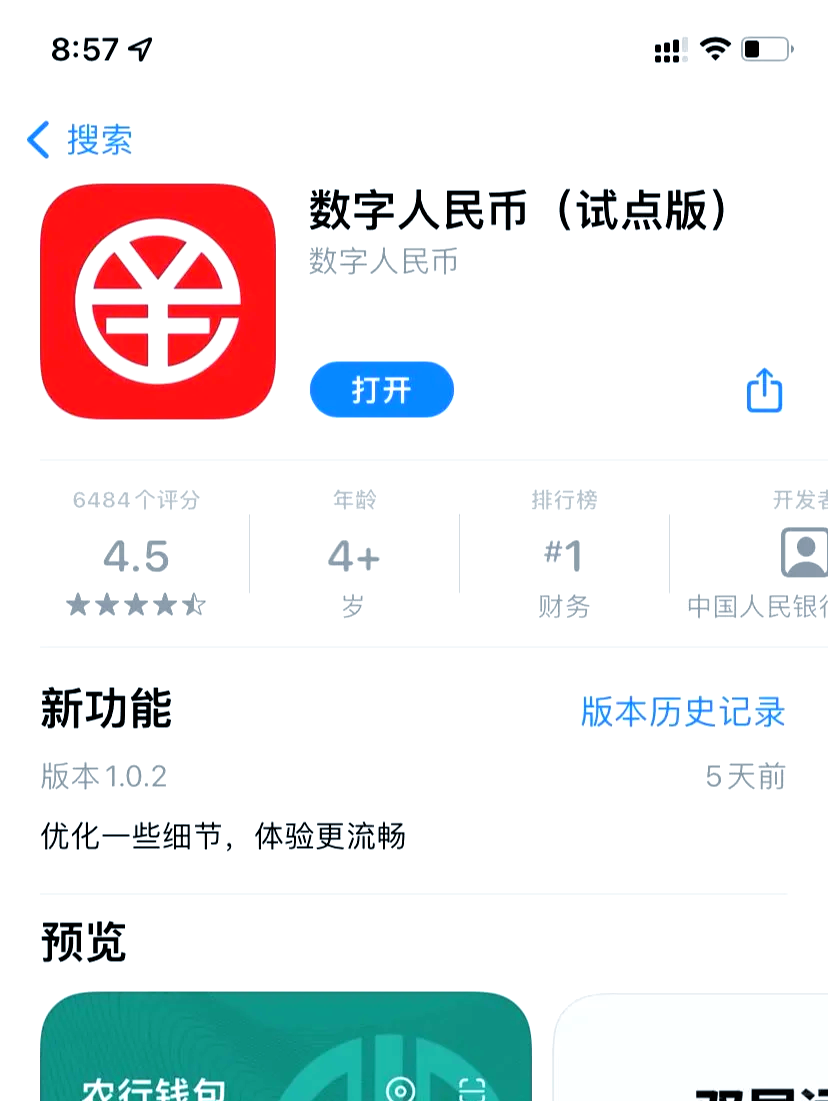
Task: Tap the second app preview image
Action: [700, 1050]
